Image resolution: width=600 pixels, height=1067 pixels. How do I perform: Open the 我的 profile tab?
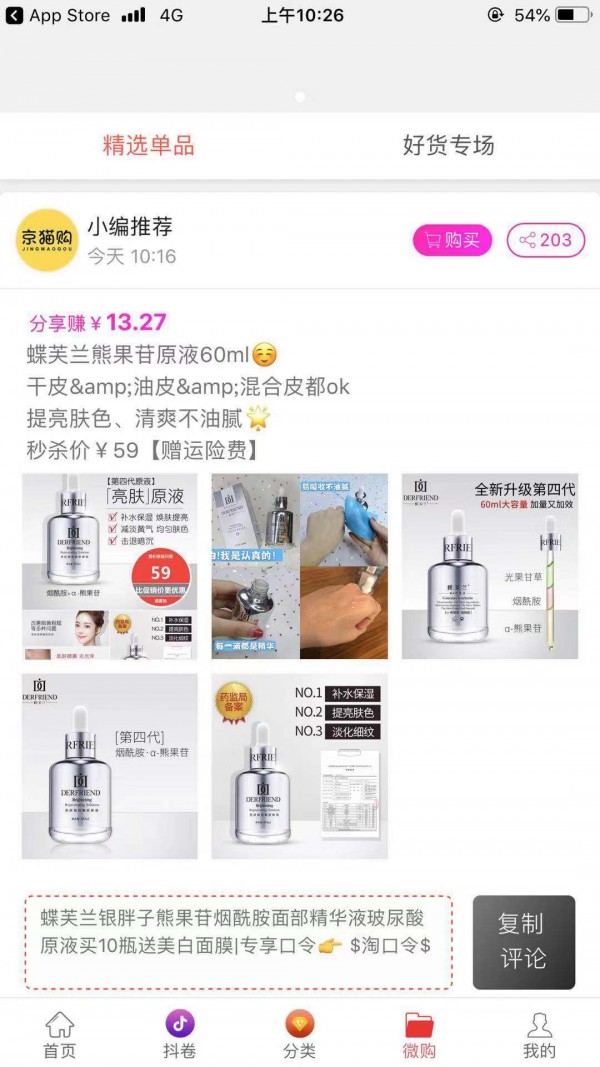(539, 1034)
